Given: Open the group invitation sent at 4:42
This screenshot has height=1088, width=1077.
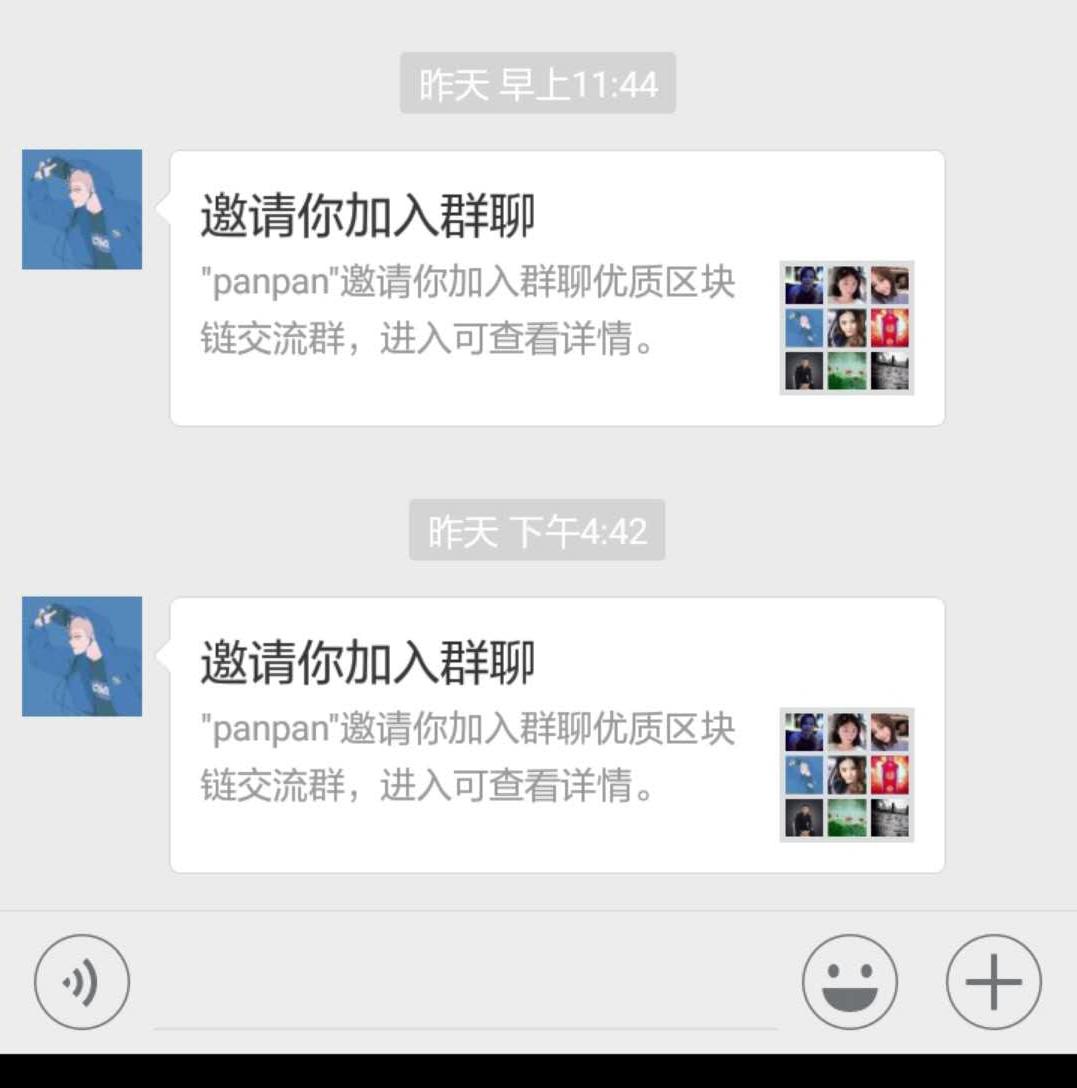Looking at the screenshot, I should (x=557, y=735).
